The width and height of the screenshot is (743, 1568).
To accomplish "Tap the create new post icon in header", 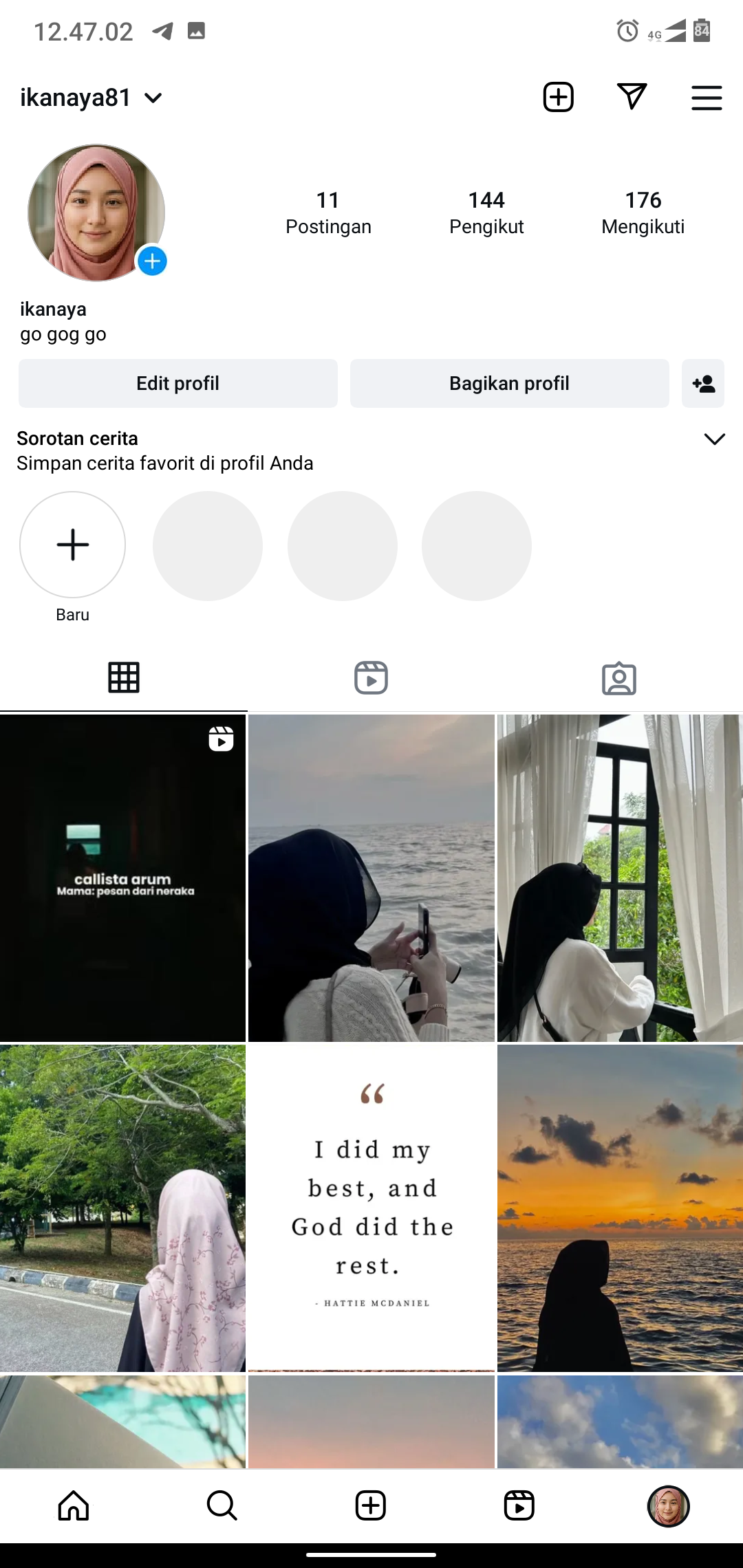I will click(x=558, y=97).
